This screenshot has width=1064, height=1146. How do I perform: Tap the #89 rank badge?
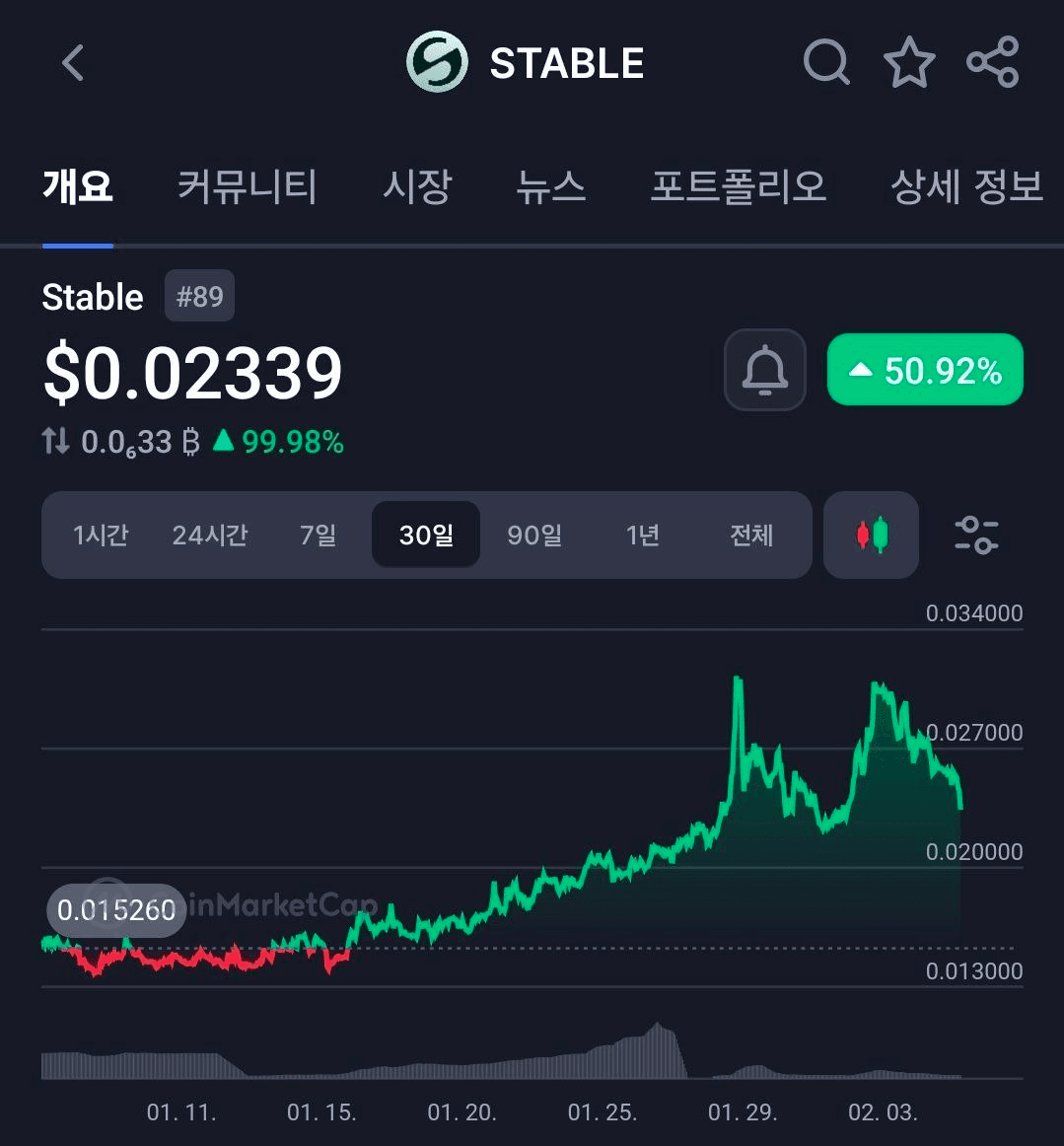[x=199, y=295]
